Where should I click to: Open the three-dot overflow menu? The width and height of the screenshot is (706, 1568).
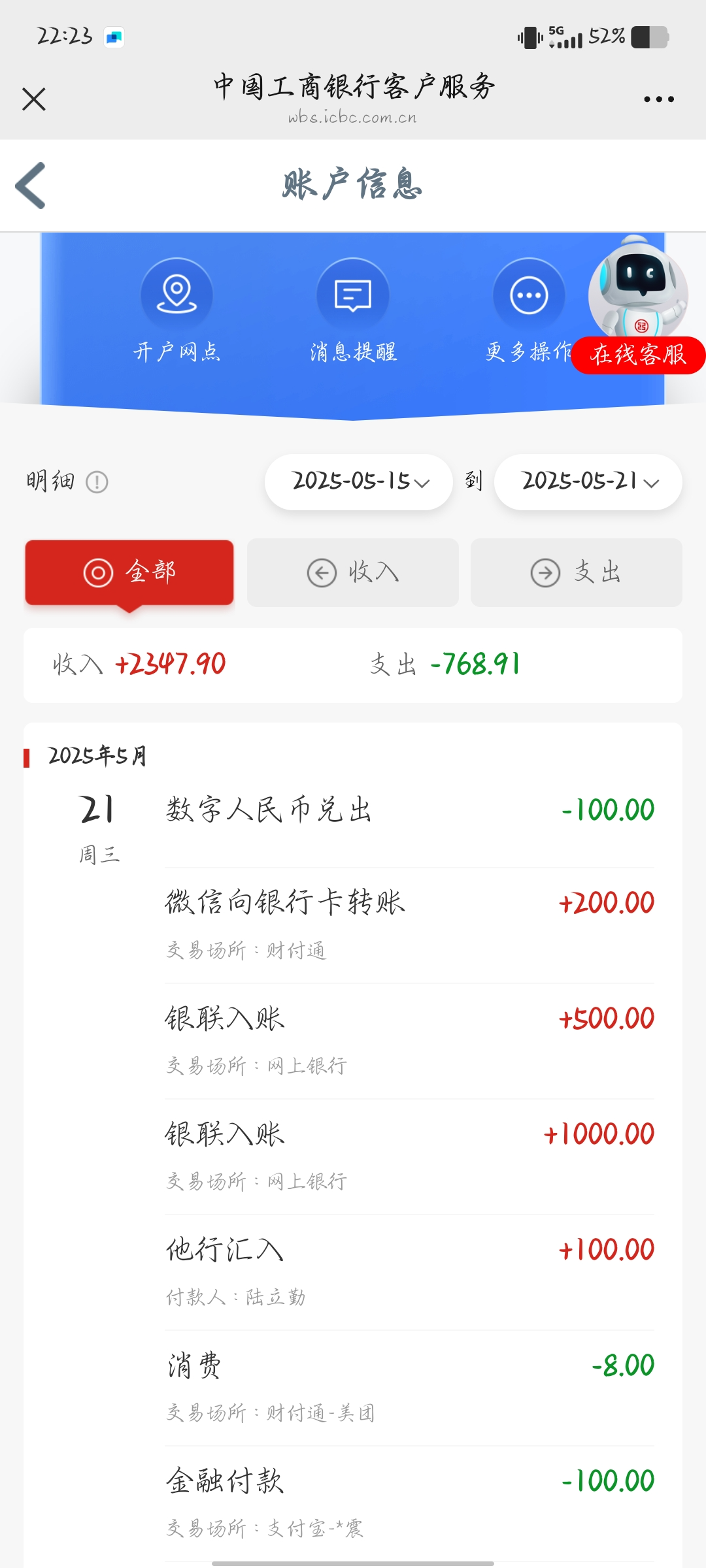pyautogui.click(x=658, y=99)
